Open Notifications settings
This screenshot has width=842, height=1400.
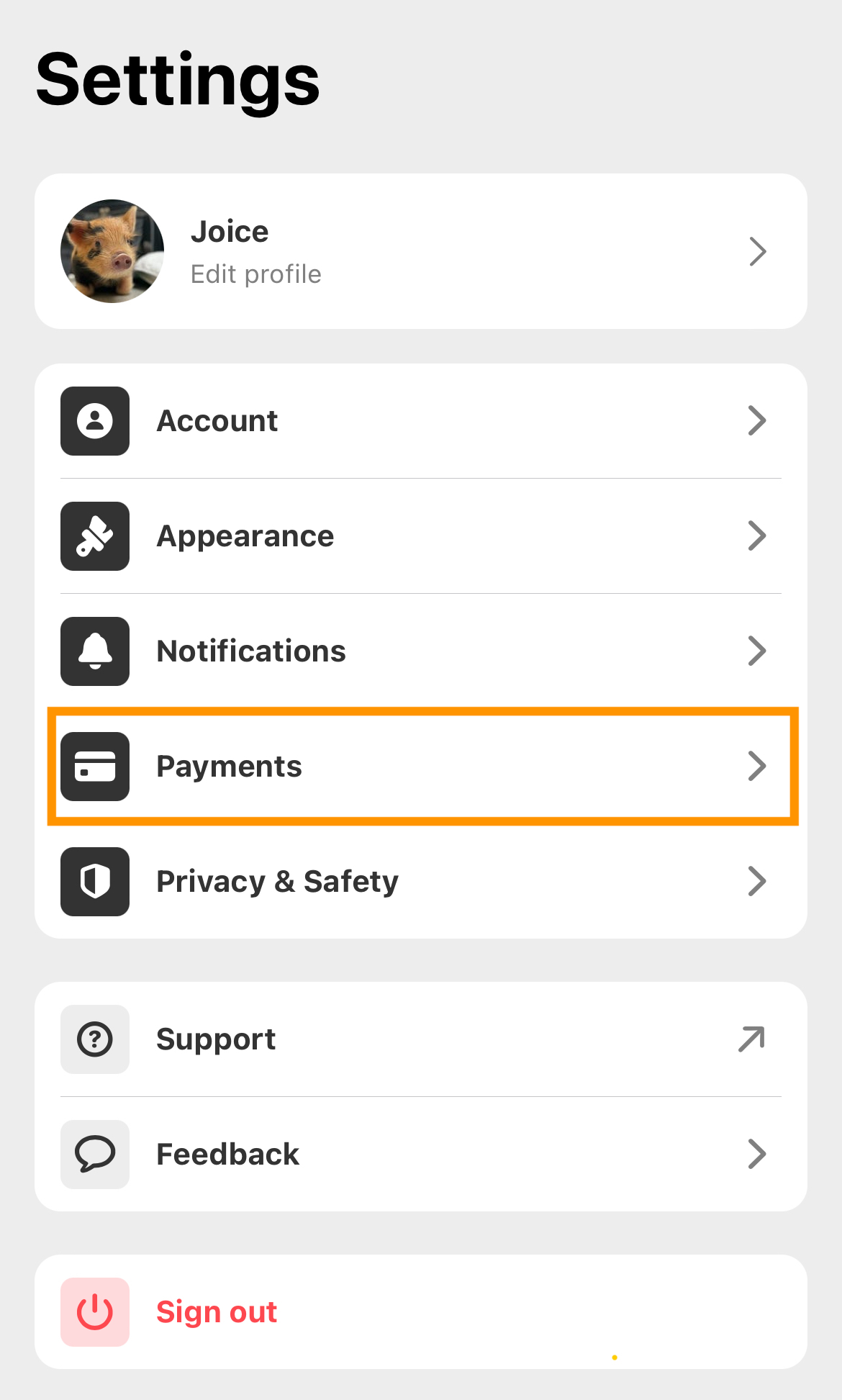coord(421,651)
